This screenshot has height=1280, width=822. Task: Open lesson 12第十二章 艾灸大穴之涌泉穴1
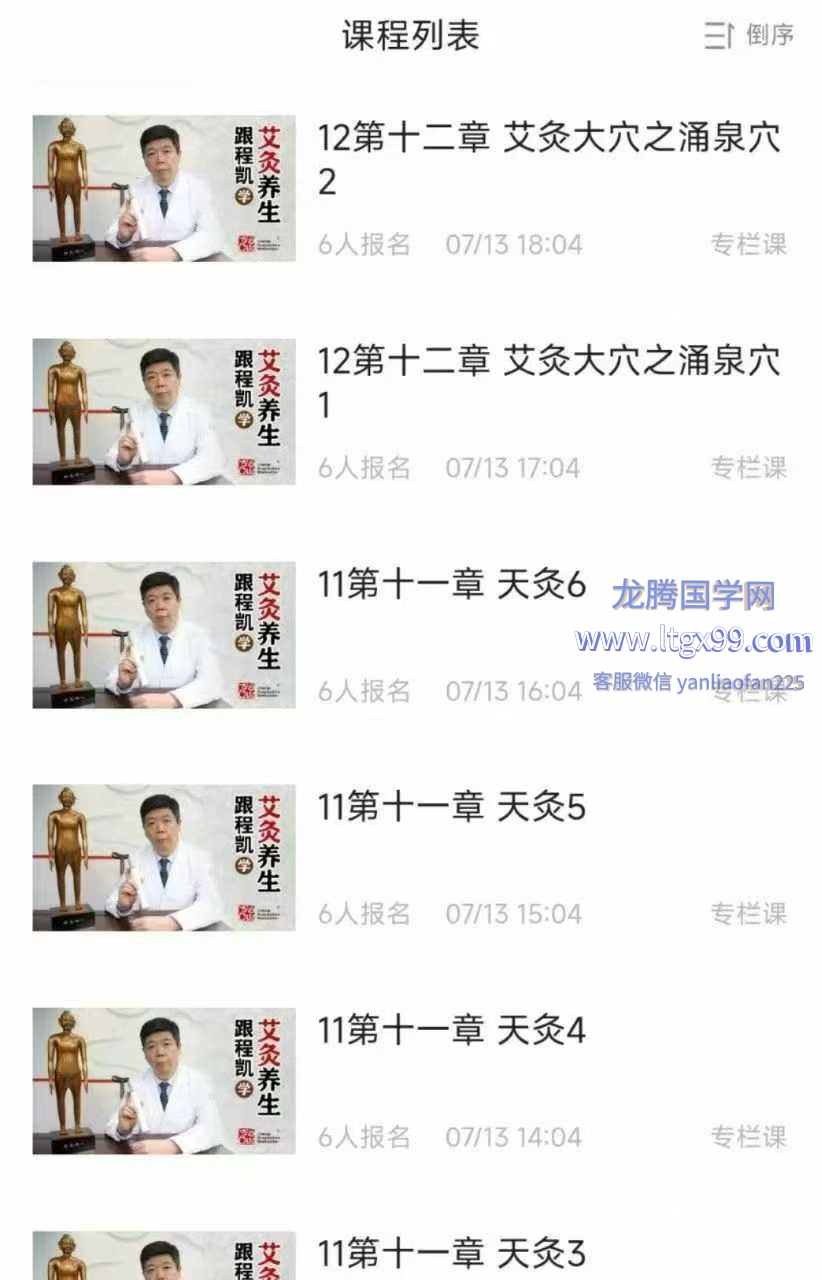[548, 382]
